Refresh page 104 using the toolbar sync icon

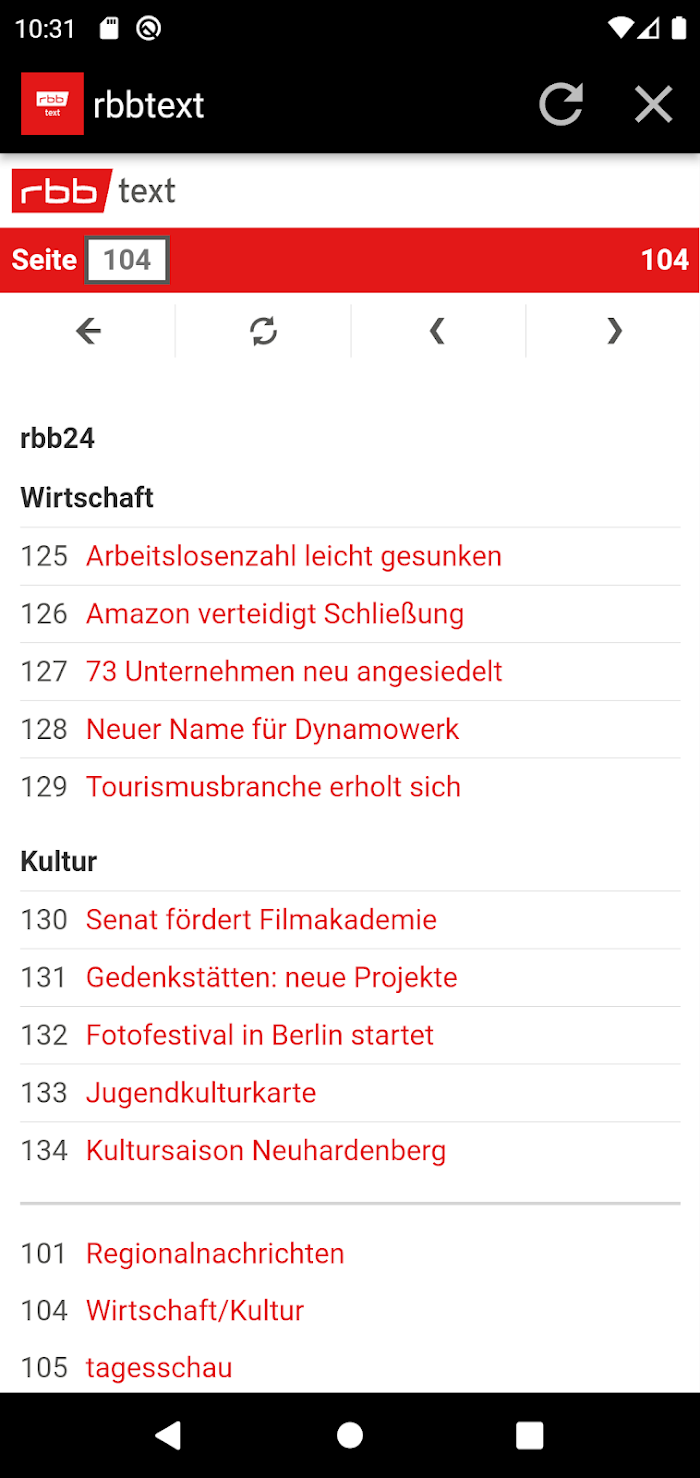click(263, 331)
